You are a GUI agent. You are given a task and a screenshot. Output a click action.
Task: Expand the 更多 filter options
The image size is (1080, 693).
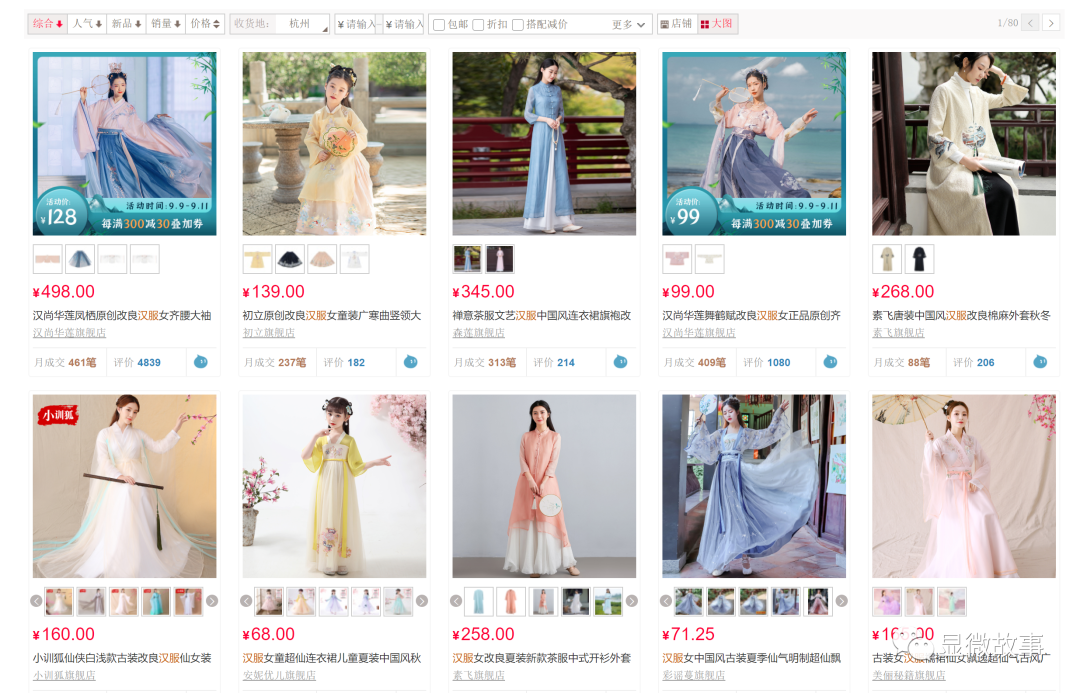click(x=630, y=24)
